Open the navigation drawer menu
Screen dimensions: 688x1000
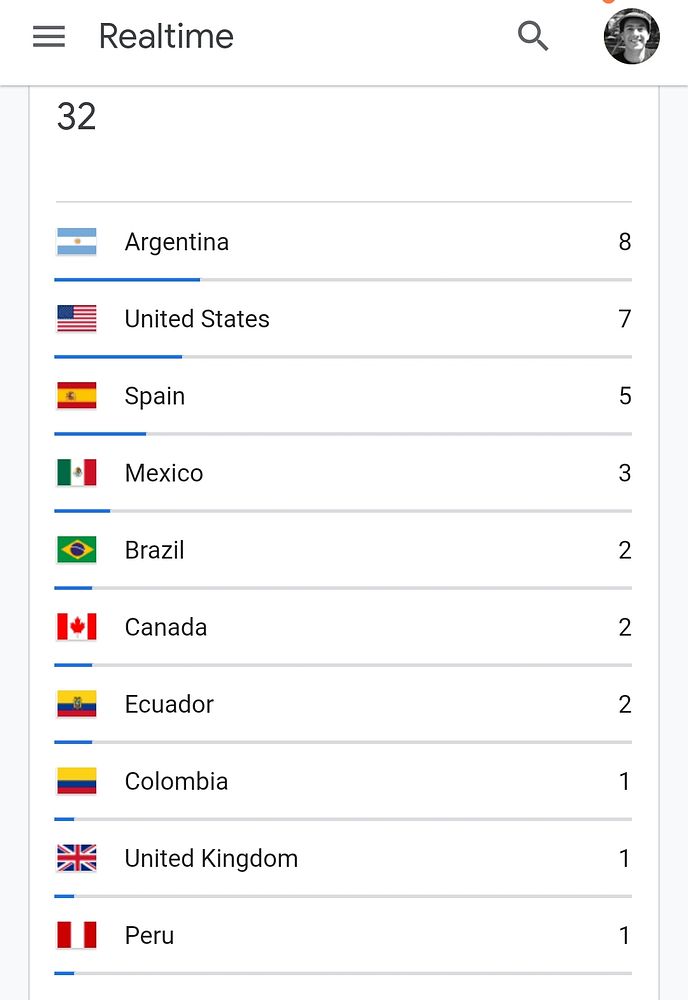(x=49, y=37)
